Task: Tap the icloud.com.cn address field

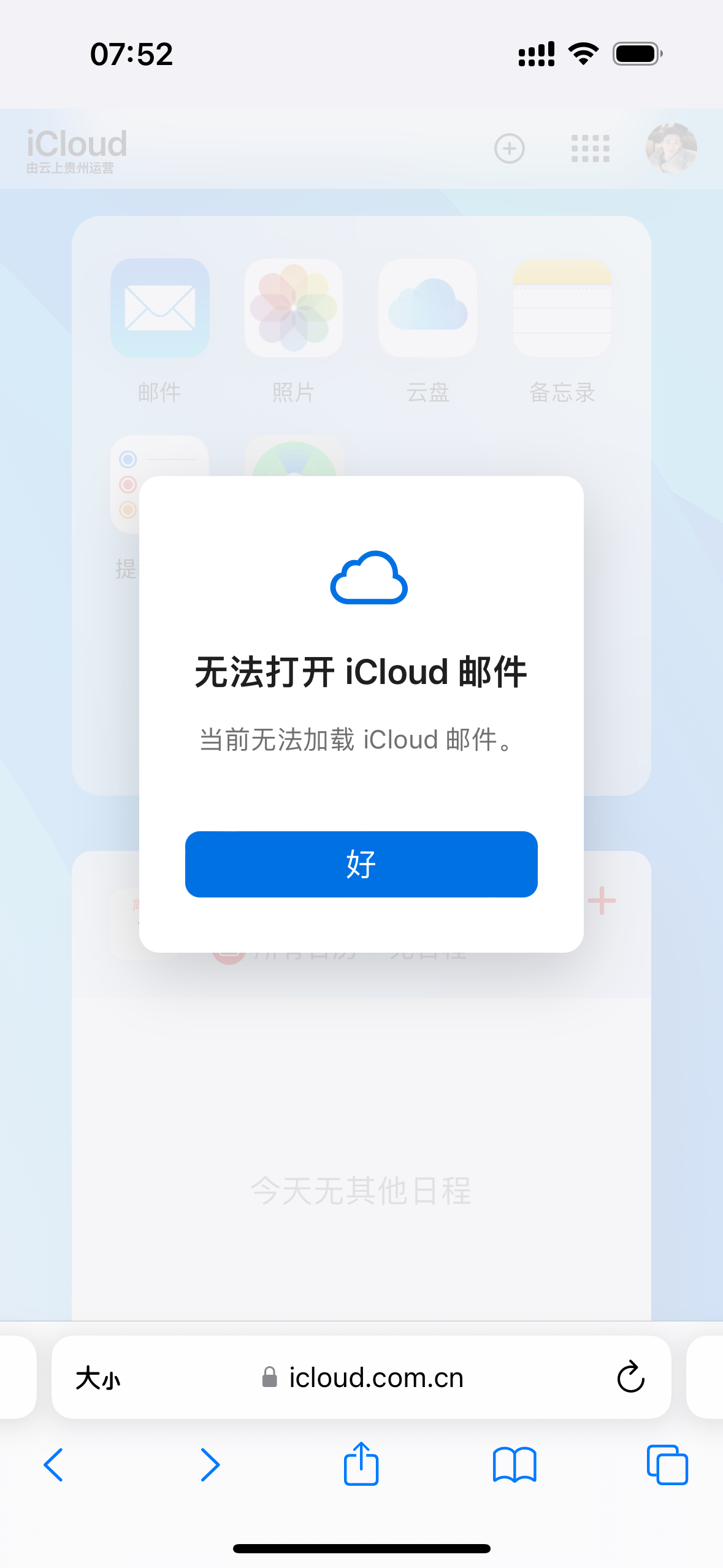Action: [x=374, y=1378]
